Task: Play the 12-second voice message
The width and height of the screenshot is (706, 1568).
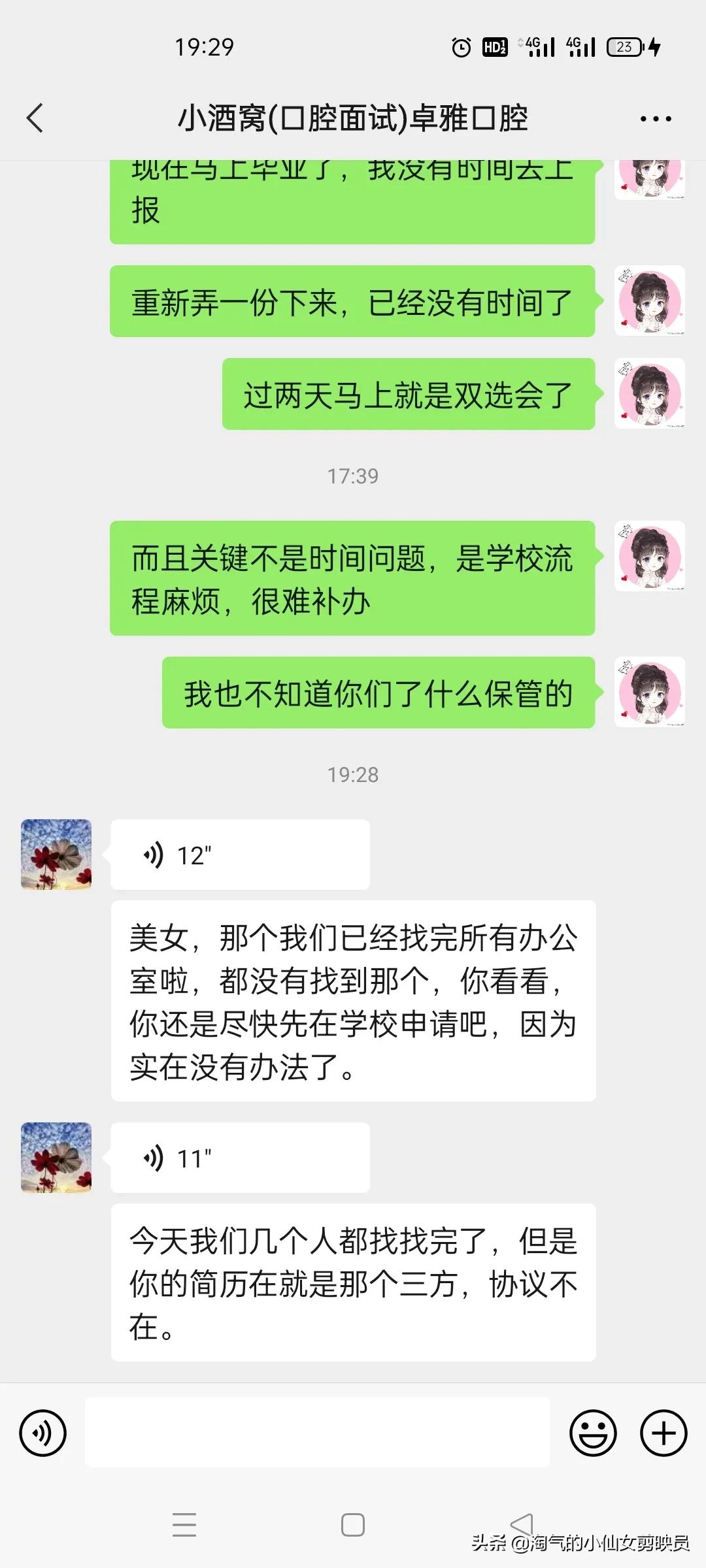Action: click(239, 855)
